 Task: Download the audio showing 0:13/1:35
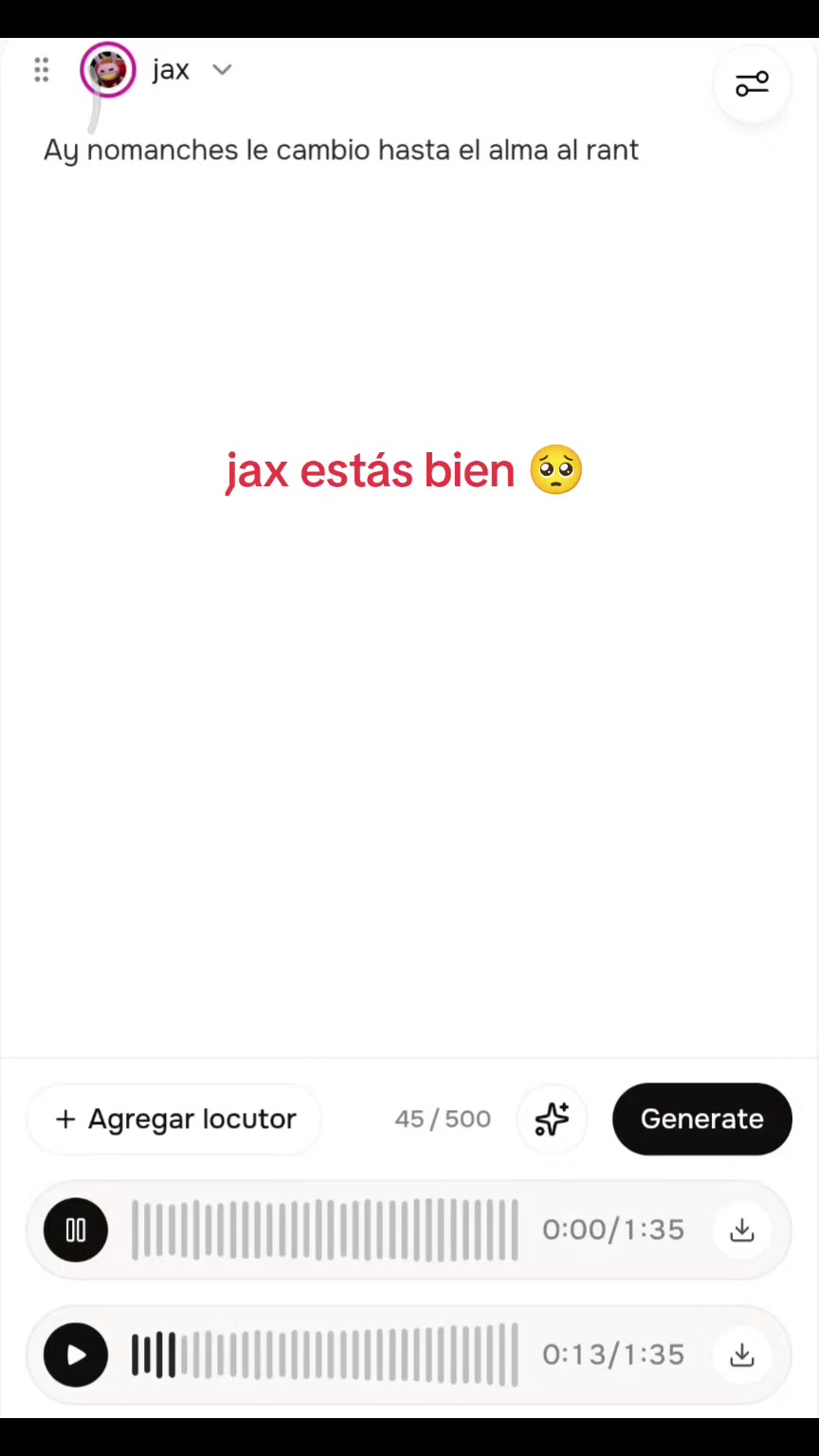pyautogui.click(x=742, y=1356)
